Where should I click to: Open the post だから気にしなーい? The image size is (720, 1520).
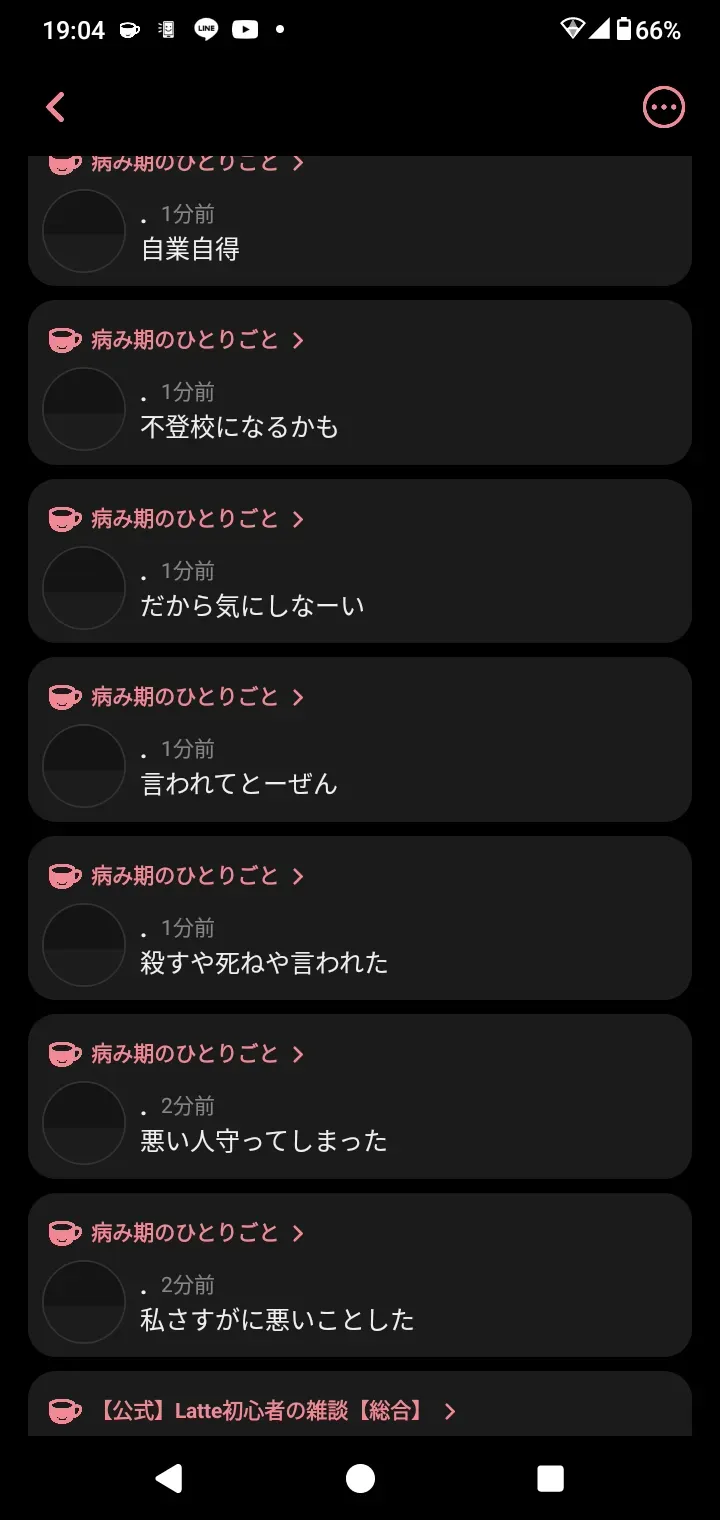click(x=252, y=606)
